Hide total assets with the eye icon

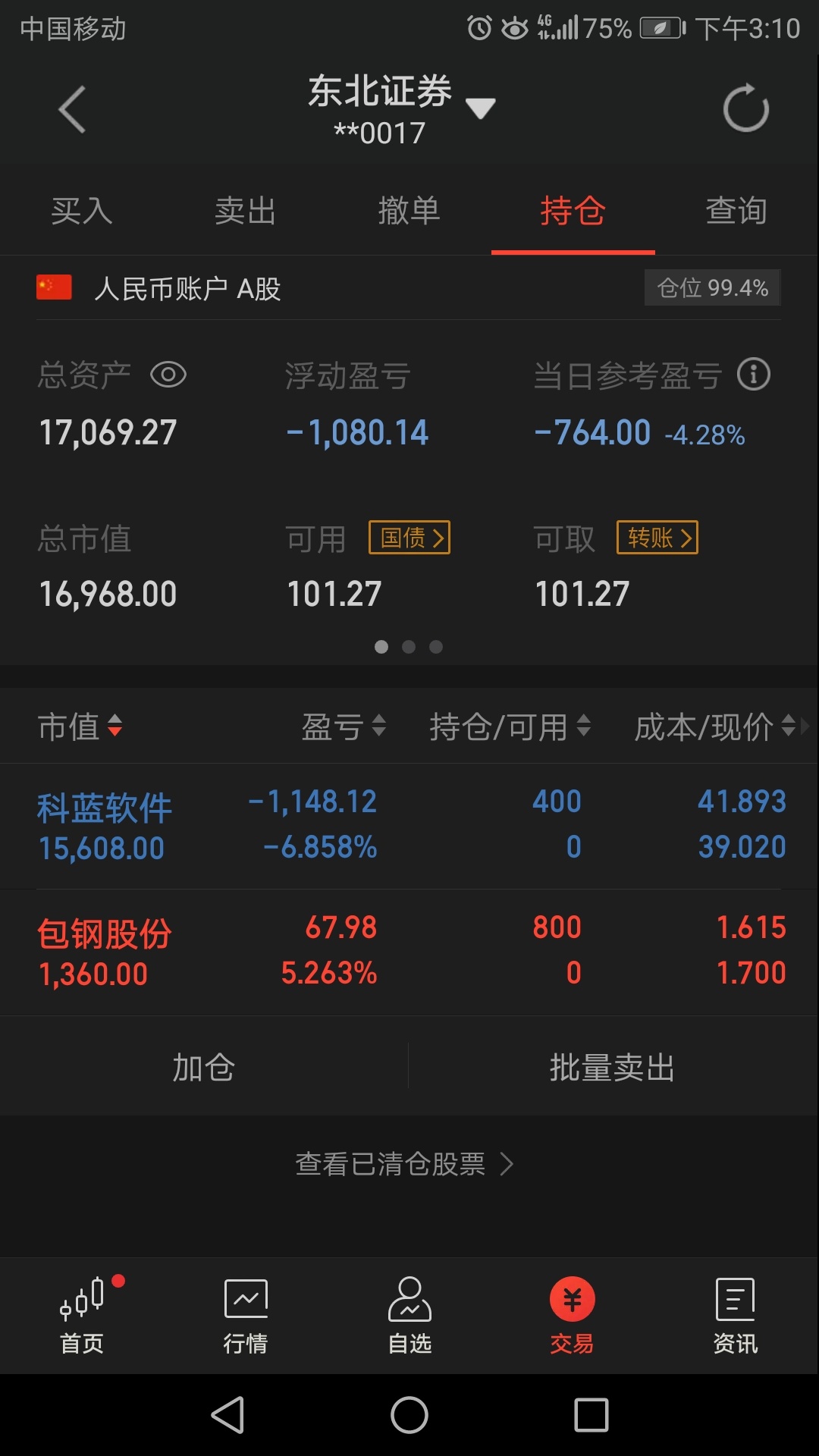168,375
